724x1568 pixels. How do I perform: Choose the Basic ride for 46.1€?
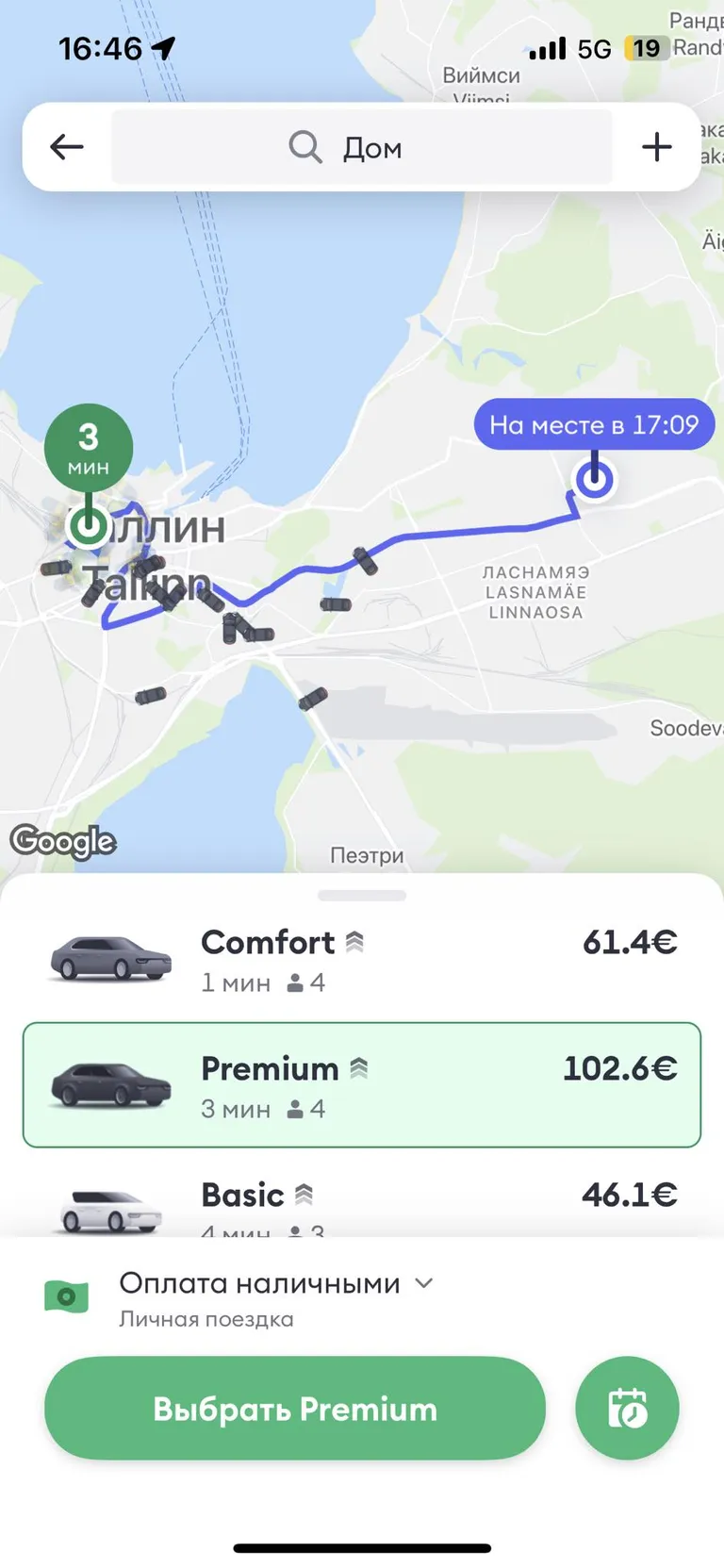361,1203
